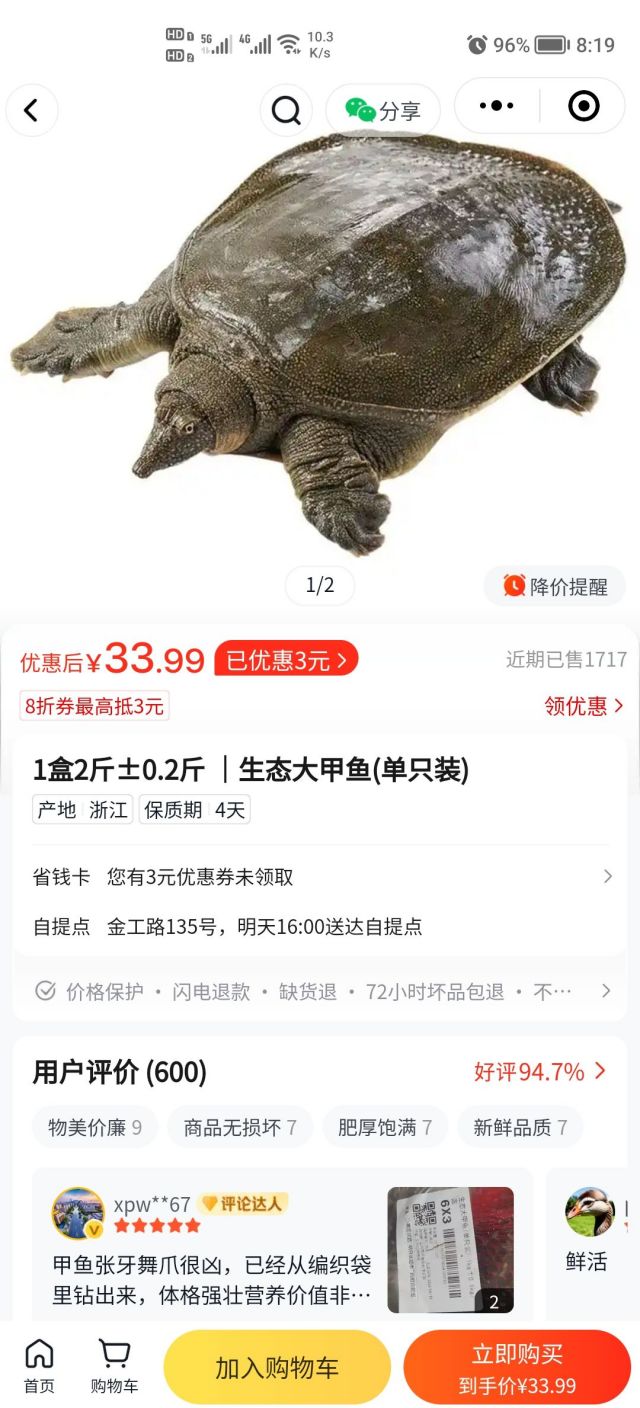The image size is (640, 1408).
Task: Go to the 首页 home tab
Action: (39, 1366)
